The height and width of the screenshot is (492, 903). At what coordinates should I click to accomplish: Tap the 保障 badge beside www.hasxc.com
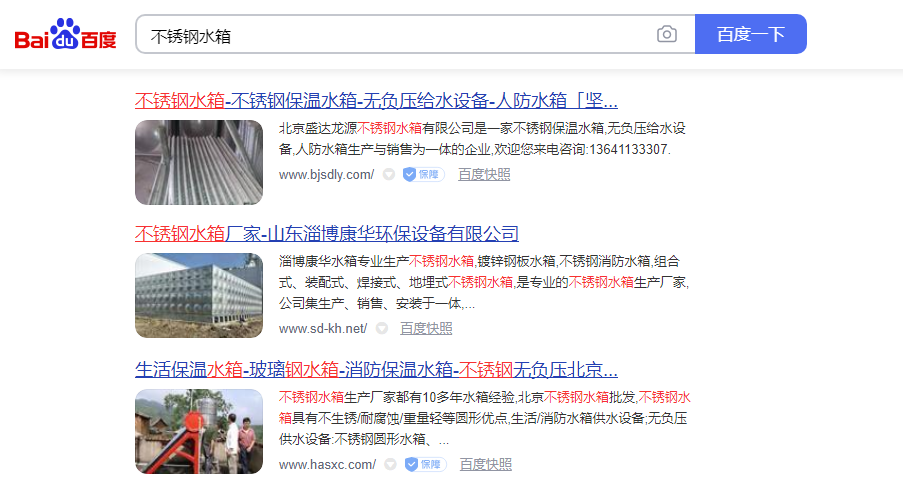(425, 464)
